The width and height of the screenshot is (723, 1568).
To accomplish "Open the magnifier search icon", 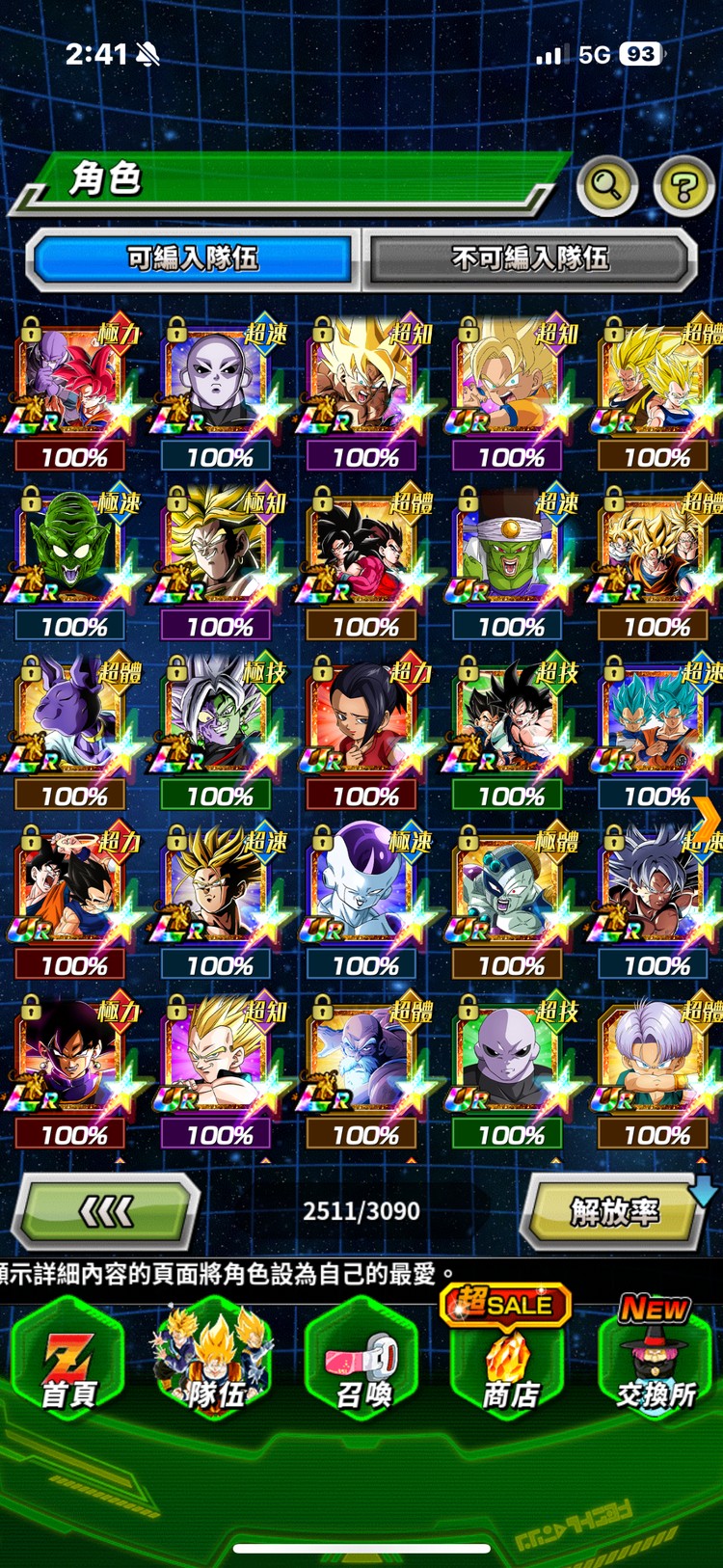I will [606, 184].
